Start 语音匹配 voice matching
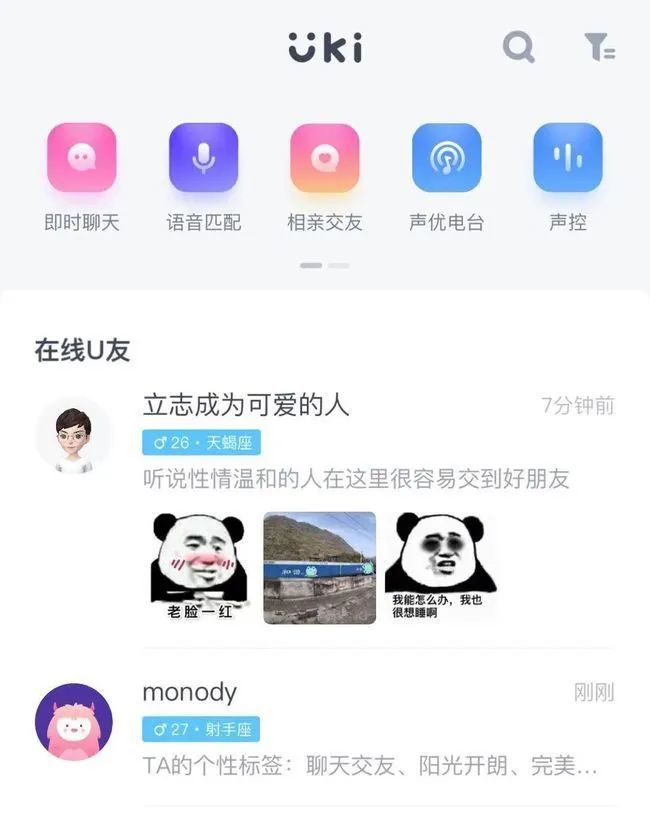Viewport: 650px width, 822px height. pos(203,158)
